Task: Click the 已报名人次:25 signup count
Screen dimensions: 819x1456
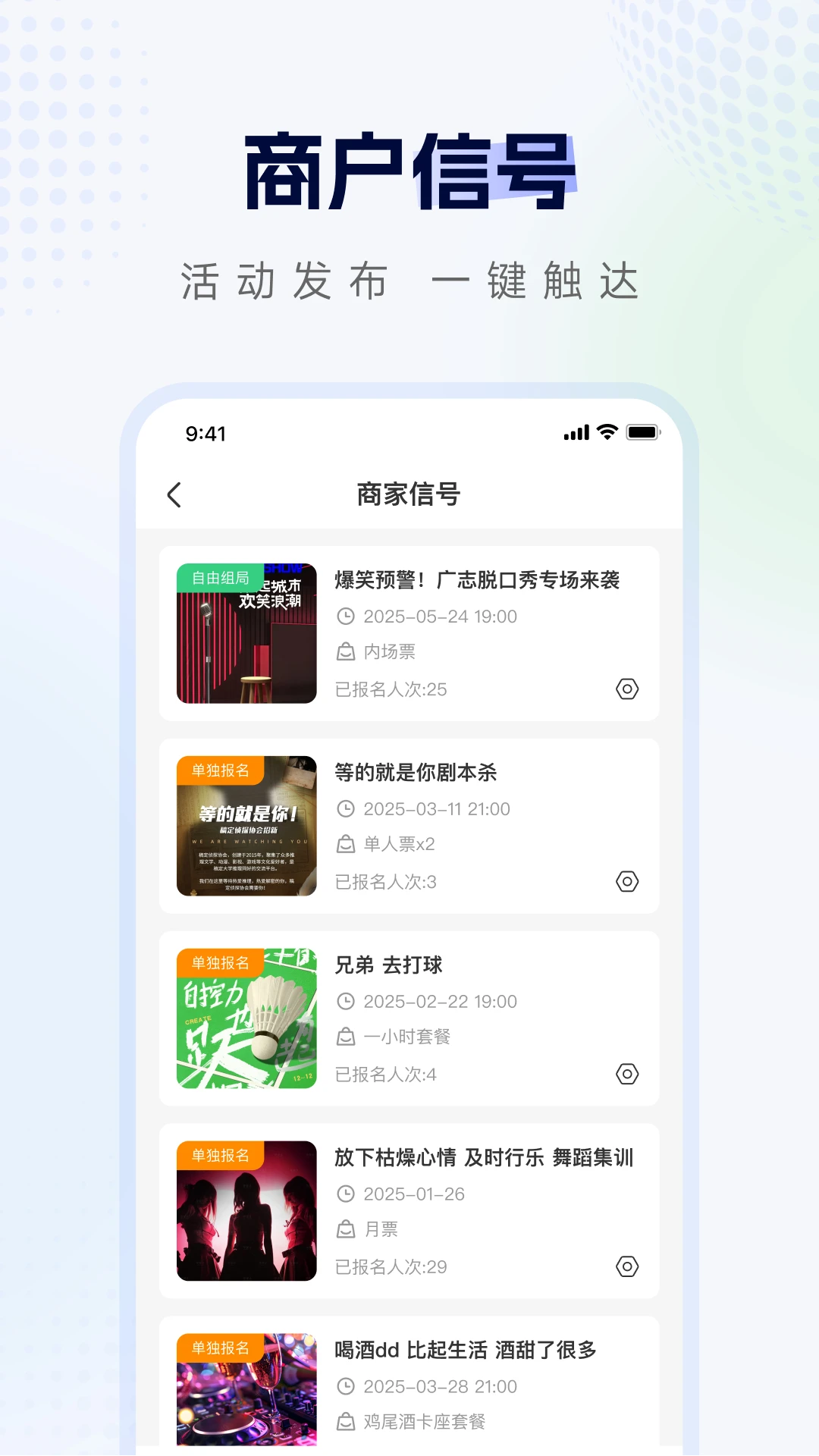Action: pyautogui.click(x=390, y=689)
